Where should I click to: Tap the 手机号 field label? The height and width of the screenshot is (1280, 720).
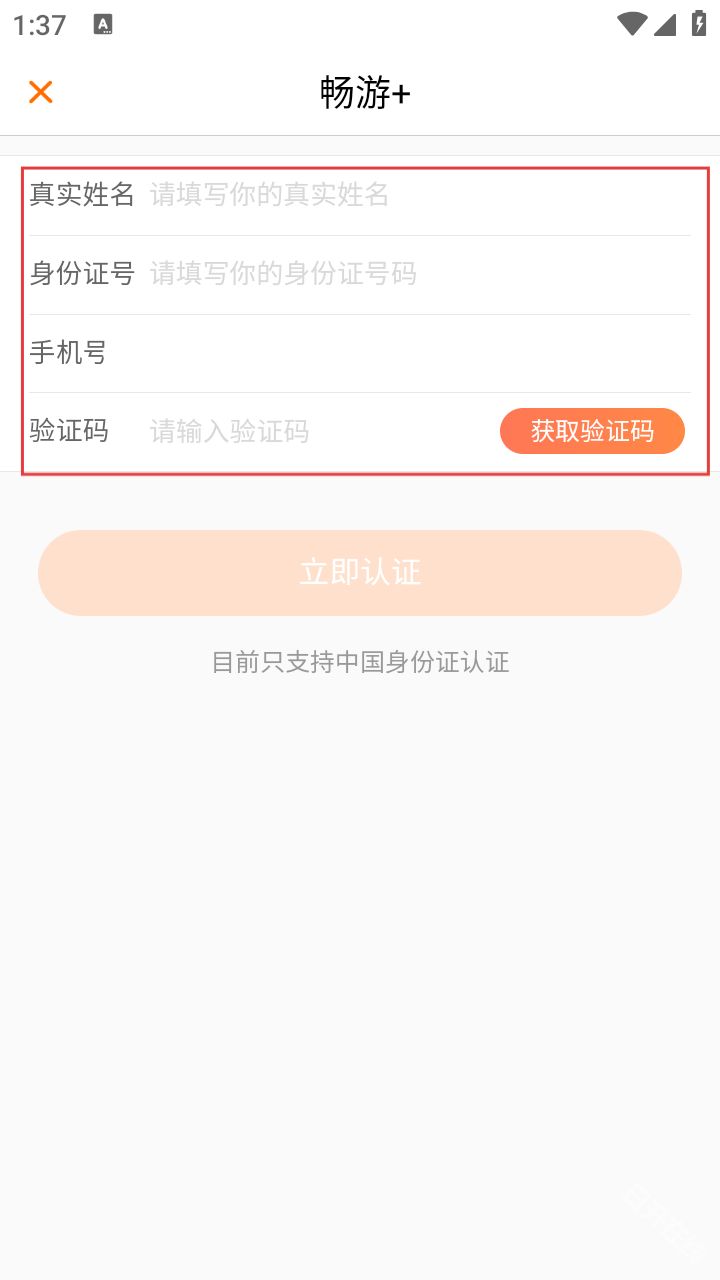tap(68, 353)
